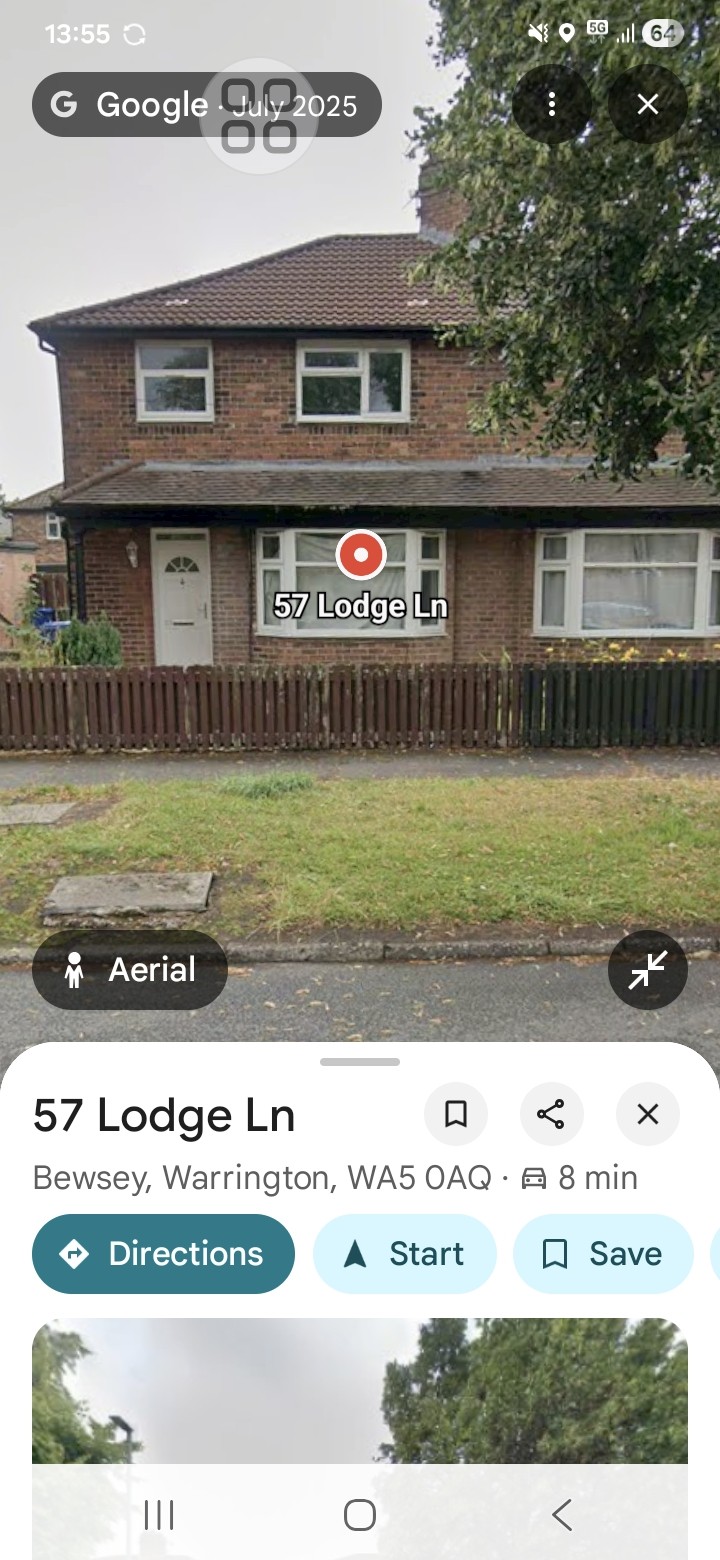
Task: Share 57 Lodge Ln location
Action: coord(551,1114)
